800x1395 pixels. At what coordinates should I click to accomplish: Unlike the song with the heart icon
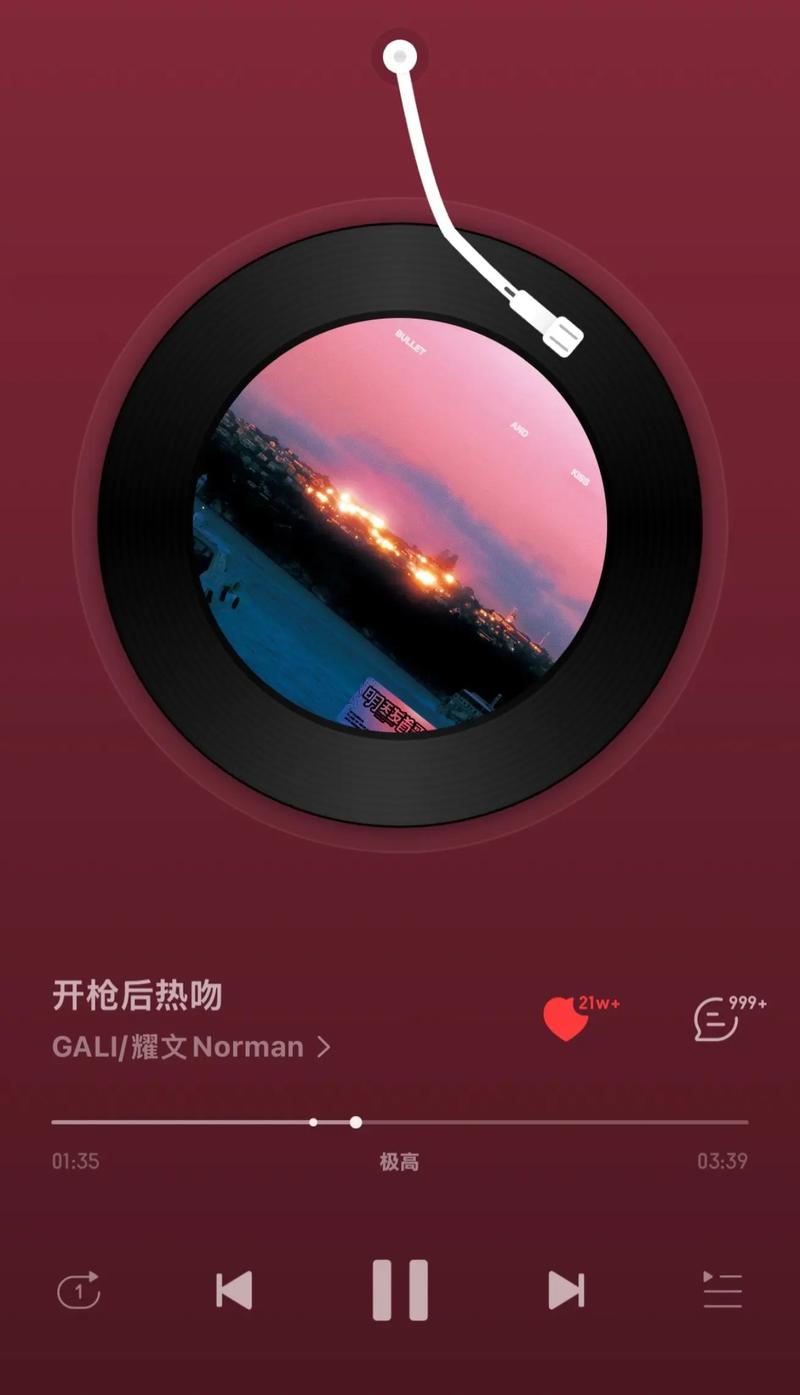pos(566,1019)
